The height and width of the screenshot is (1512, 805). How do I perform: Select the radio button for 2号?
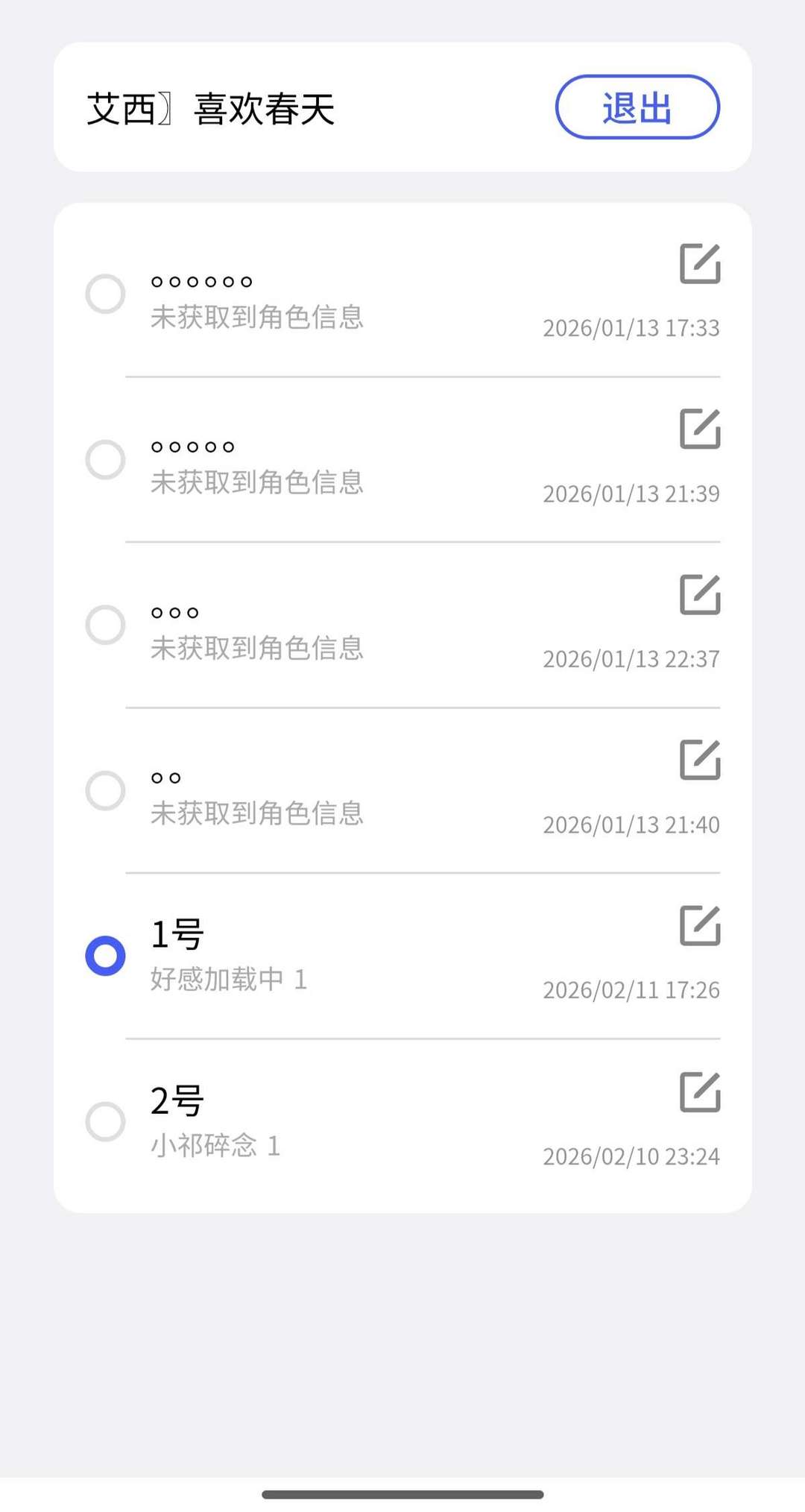[105, 1121]
